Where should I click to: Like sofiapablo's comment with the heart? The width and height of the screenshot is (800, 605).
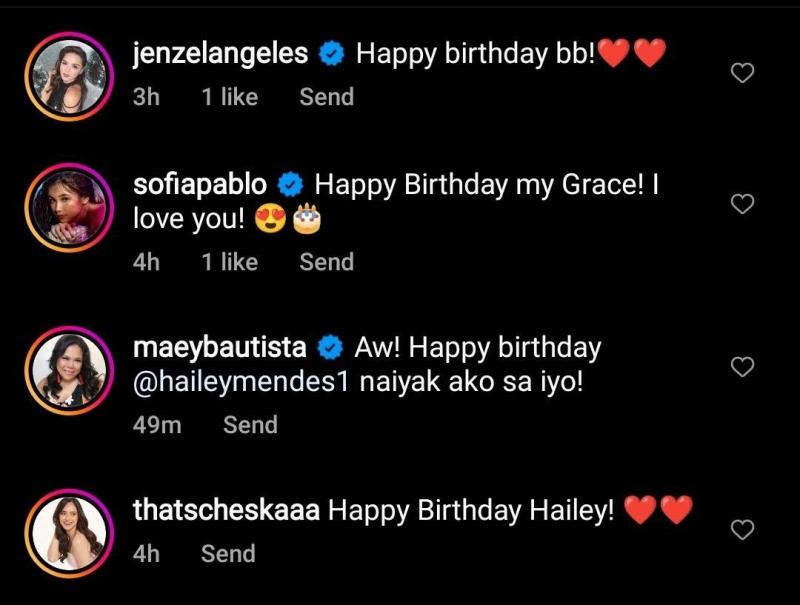(742, 204)
